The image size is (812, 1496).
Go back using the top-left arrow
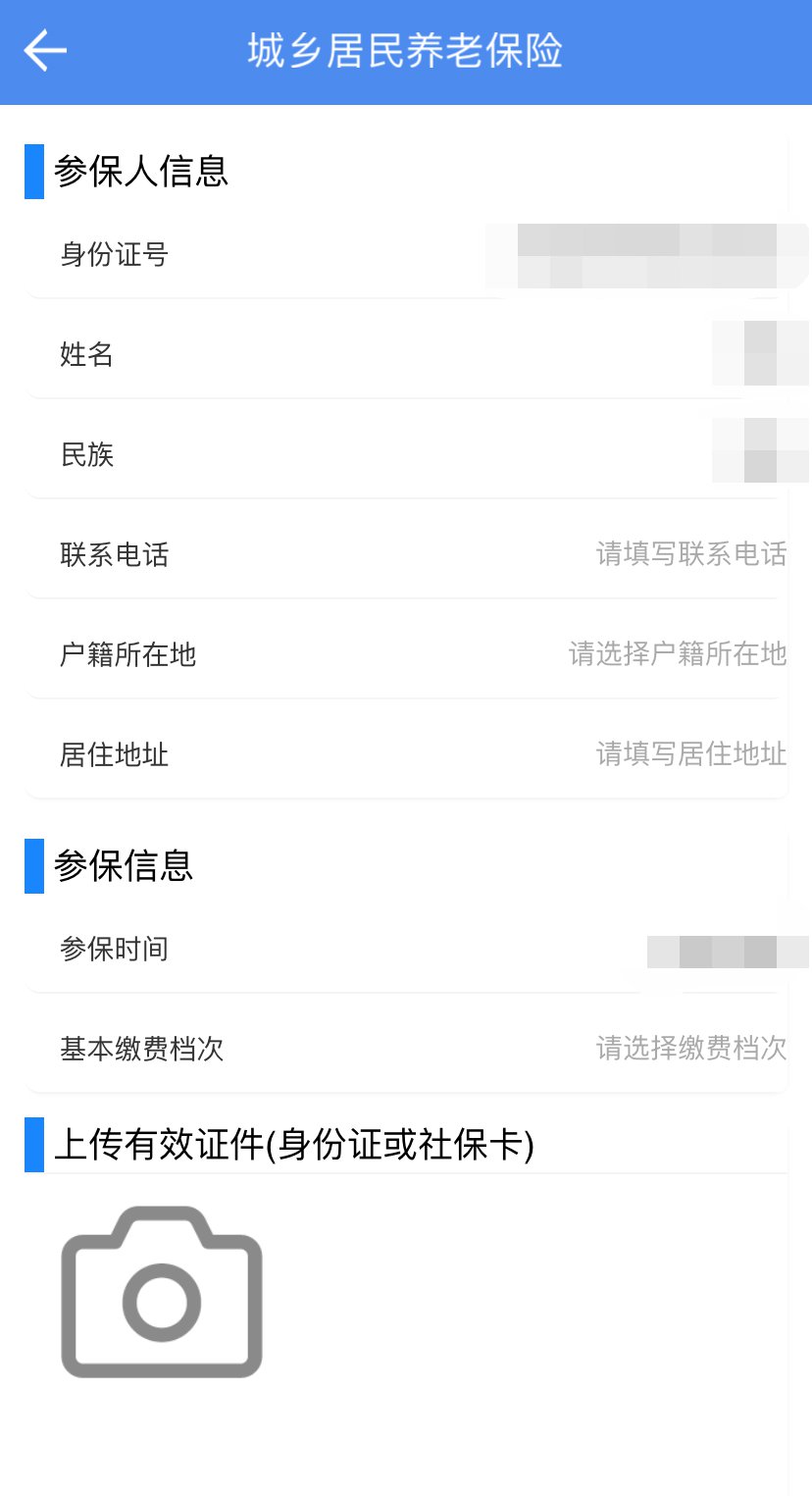[x=45, y=51]
